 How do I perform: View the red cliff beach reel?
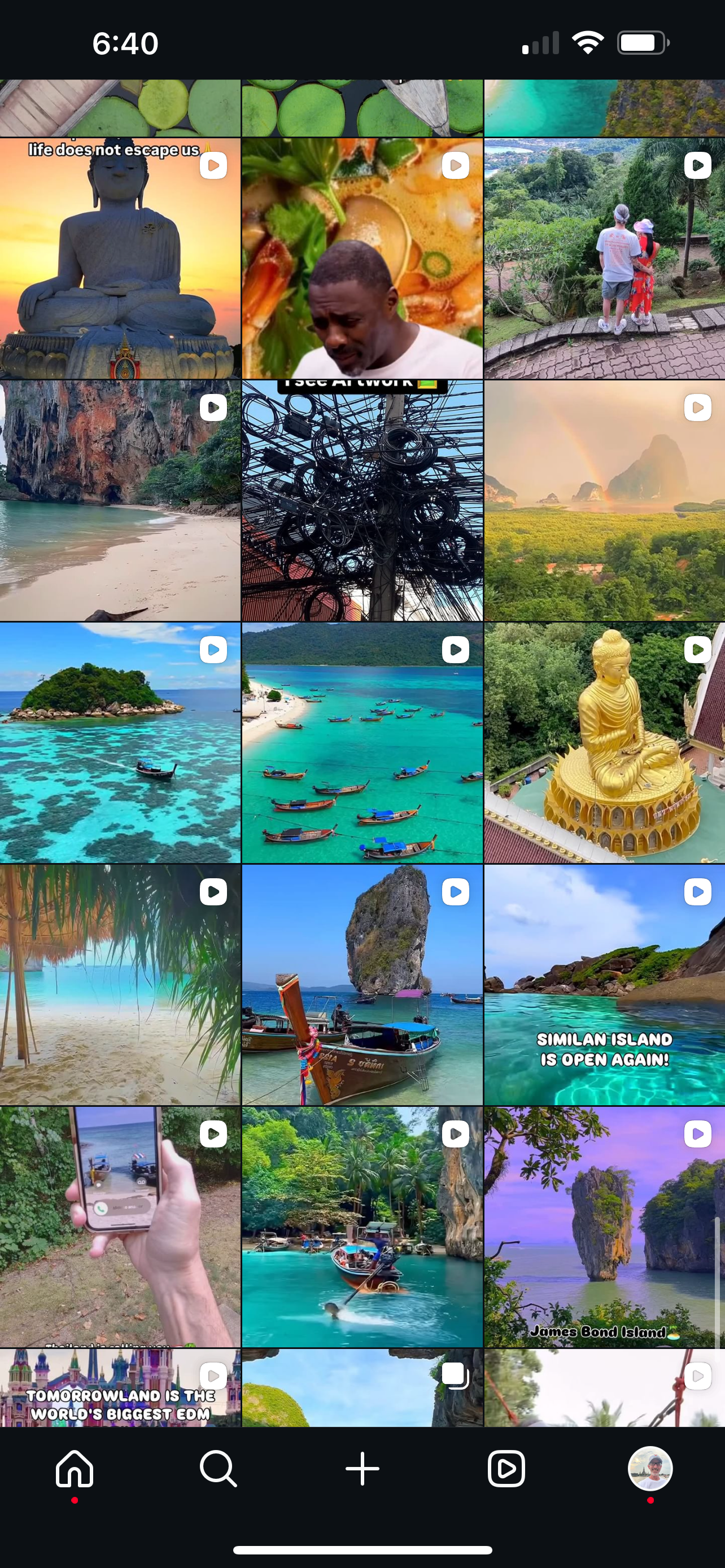120,500
